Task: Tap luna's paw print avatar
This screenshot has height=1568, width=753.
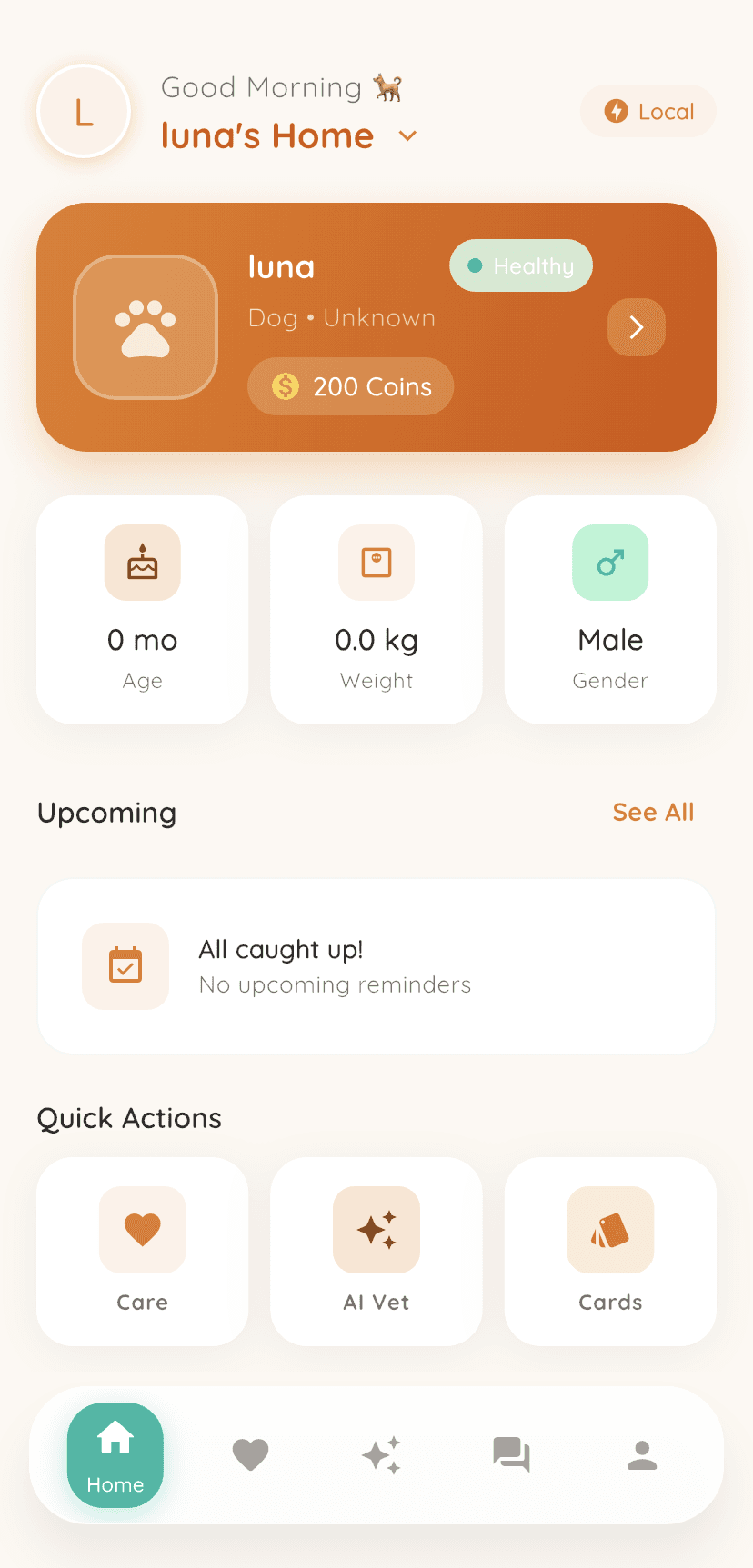Action: (x=145, y=327)
